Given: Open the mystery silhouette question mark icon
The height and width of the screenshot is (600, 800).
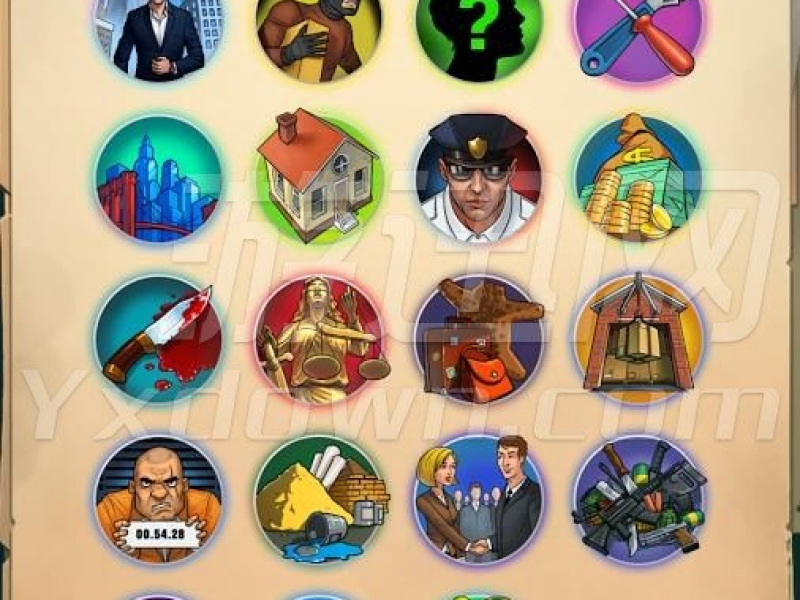Looking at the screenshot, I should pos(478,30).
